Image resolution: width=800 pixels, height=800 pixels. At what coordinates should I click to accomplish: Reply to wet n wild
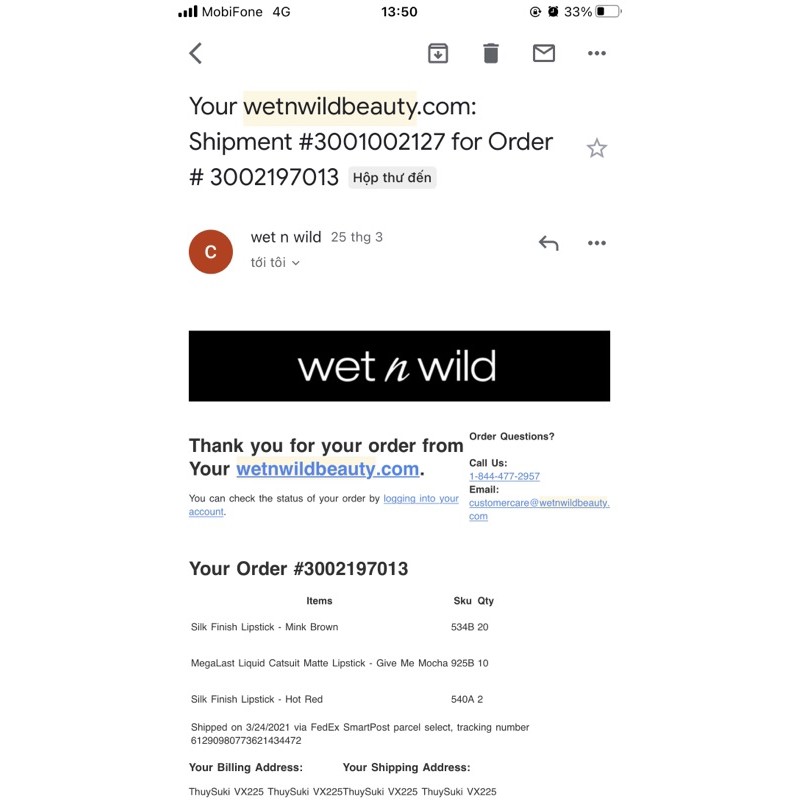point(548,243)
